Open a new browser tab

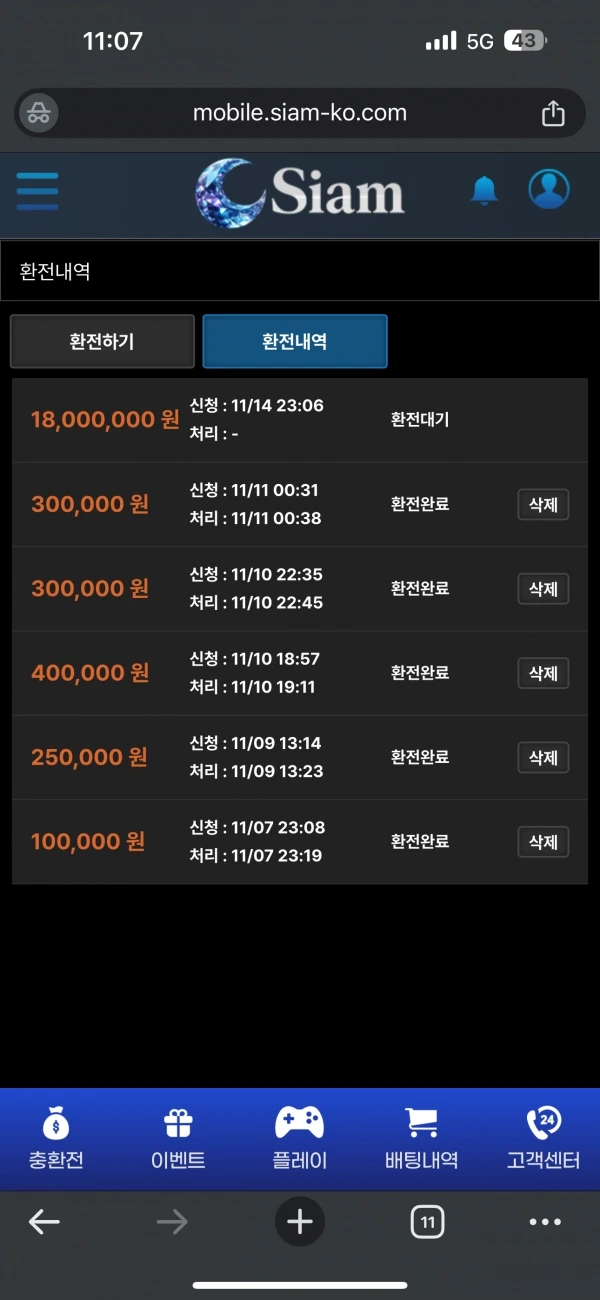[300, 1221]
